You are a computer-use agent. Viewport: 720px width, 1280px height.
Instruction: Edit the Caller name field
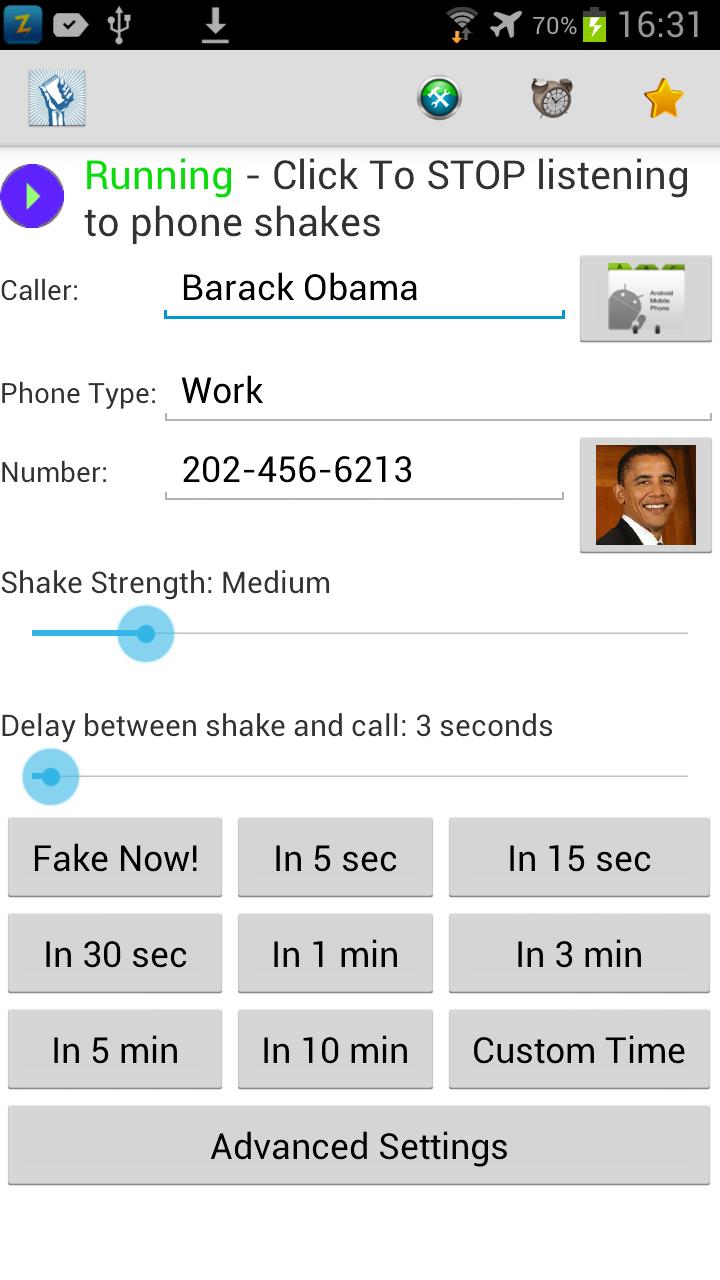364,289
